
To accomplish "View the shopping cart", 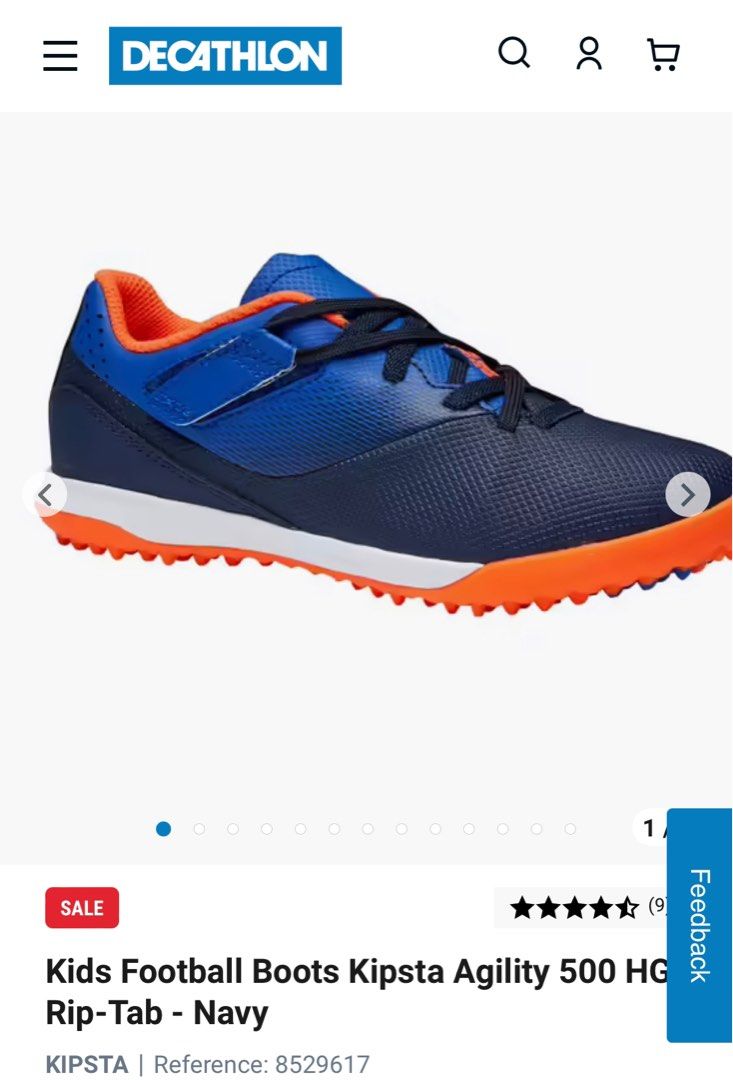I will click(x=663, y=54).
